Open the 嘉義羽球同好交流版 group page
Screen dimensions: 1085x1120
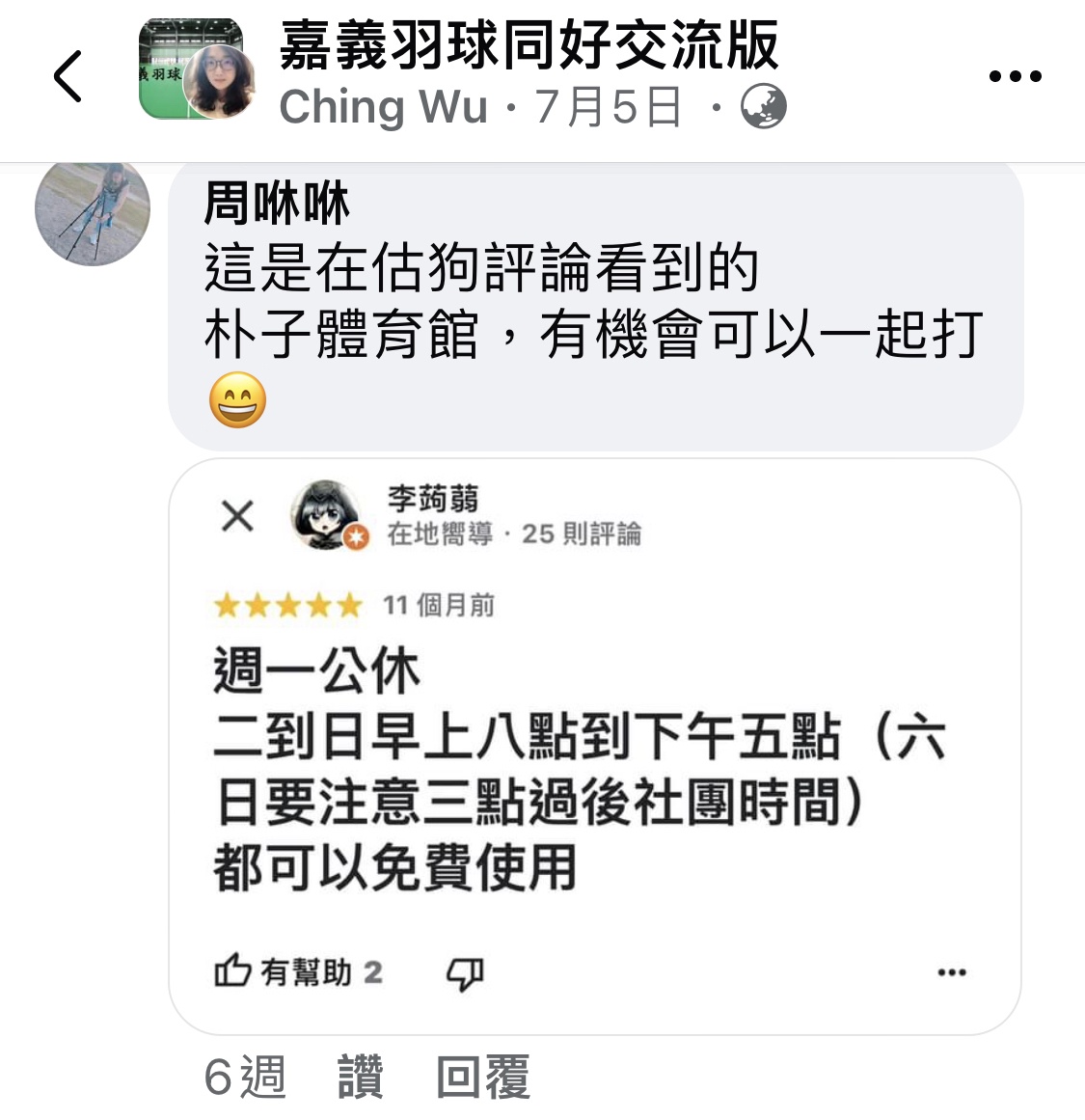coord(529,45)
